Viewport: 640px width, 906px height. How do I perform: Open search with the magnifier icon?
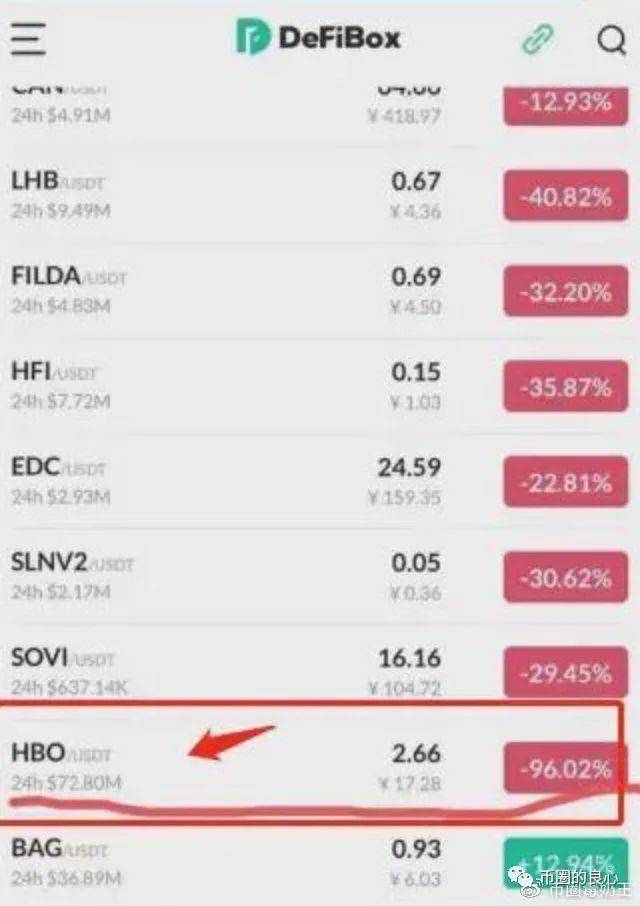611,40
